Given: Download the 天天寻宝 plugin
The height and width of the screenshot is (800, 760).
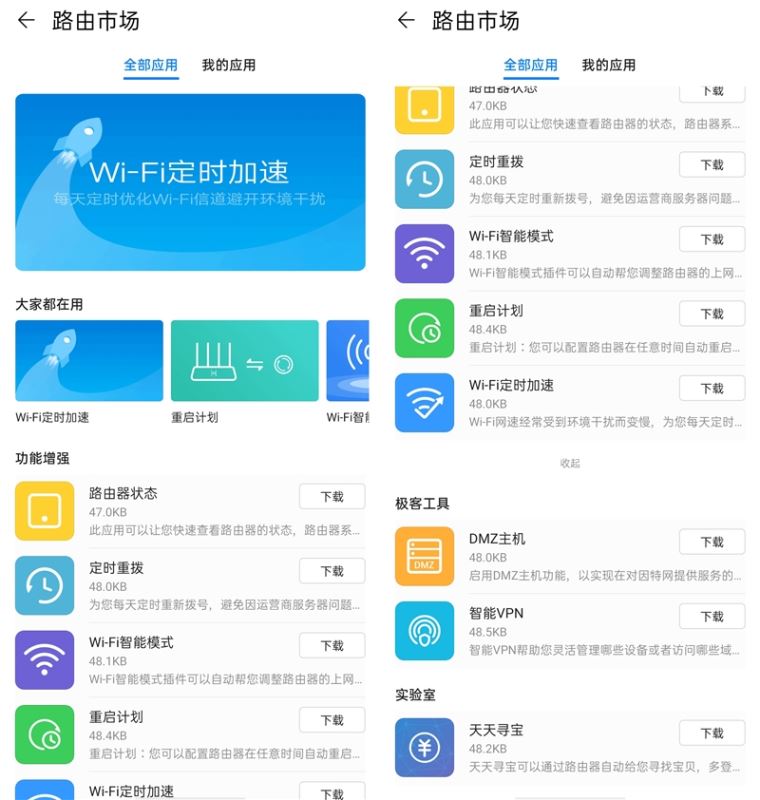Looking at the screenshot, I should click(x=711, y=733).
